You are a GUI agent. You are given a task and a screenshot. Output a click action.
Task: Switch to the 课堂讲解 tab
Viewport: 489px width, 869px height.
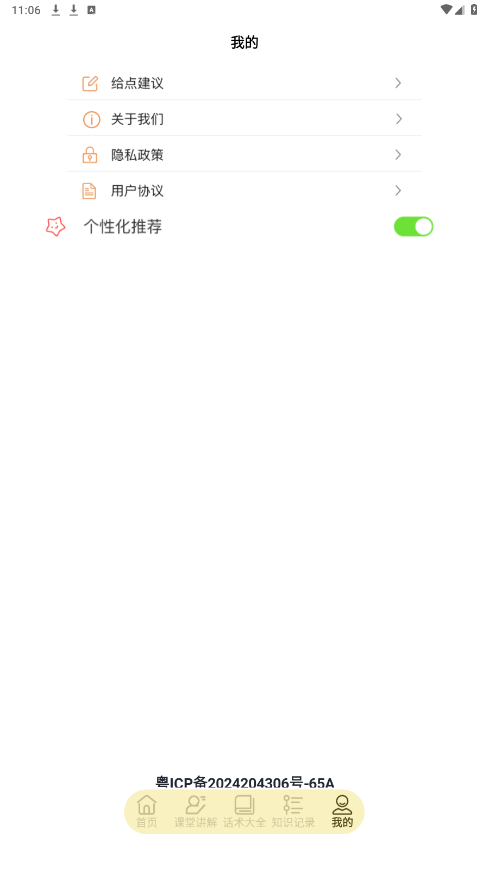coord(196,812)
